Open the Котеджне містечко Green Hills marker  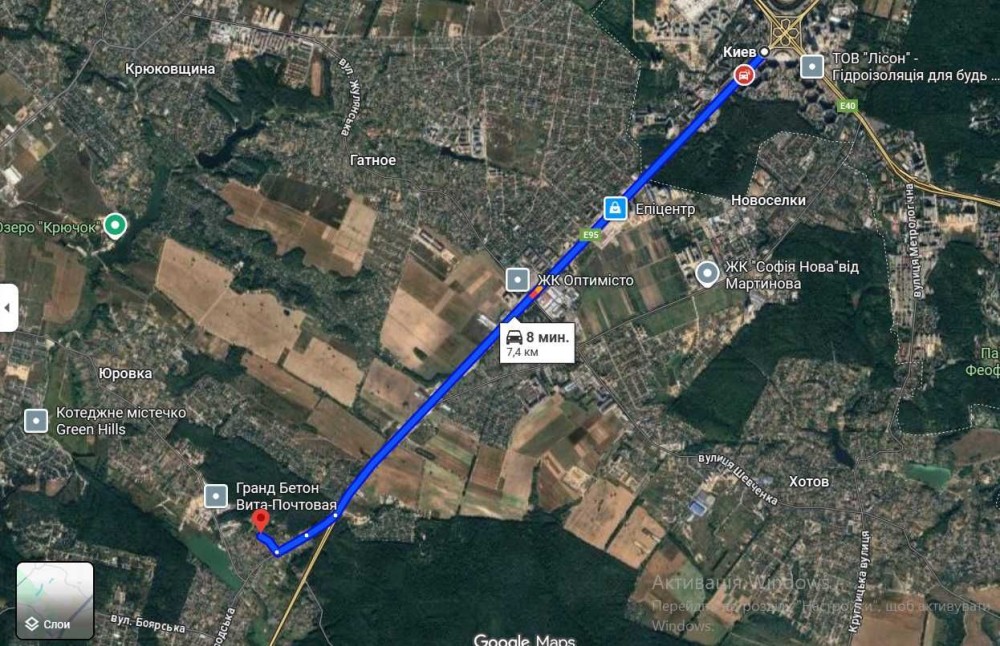tap(36, 420)
